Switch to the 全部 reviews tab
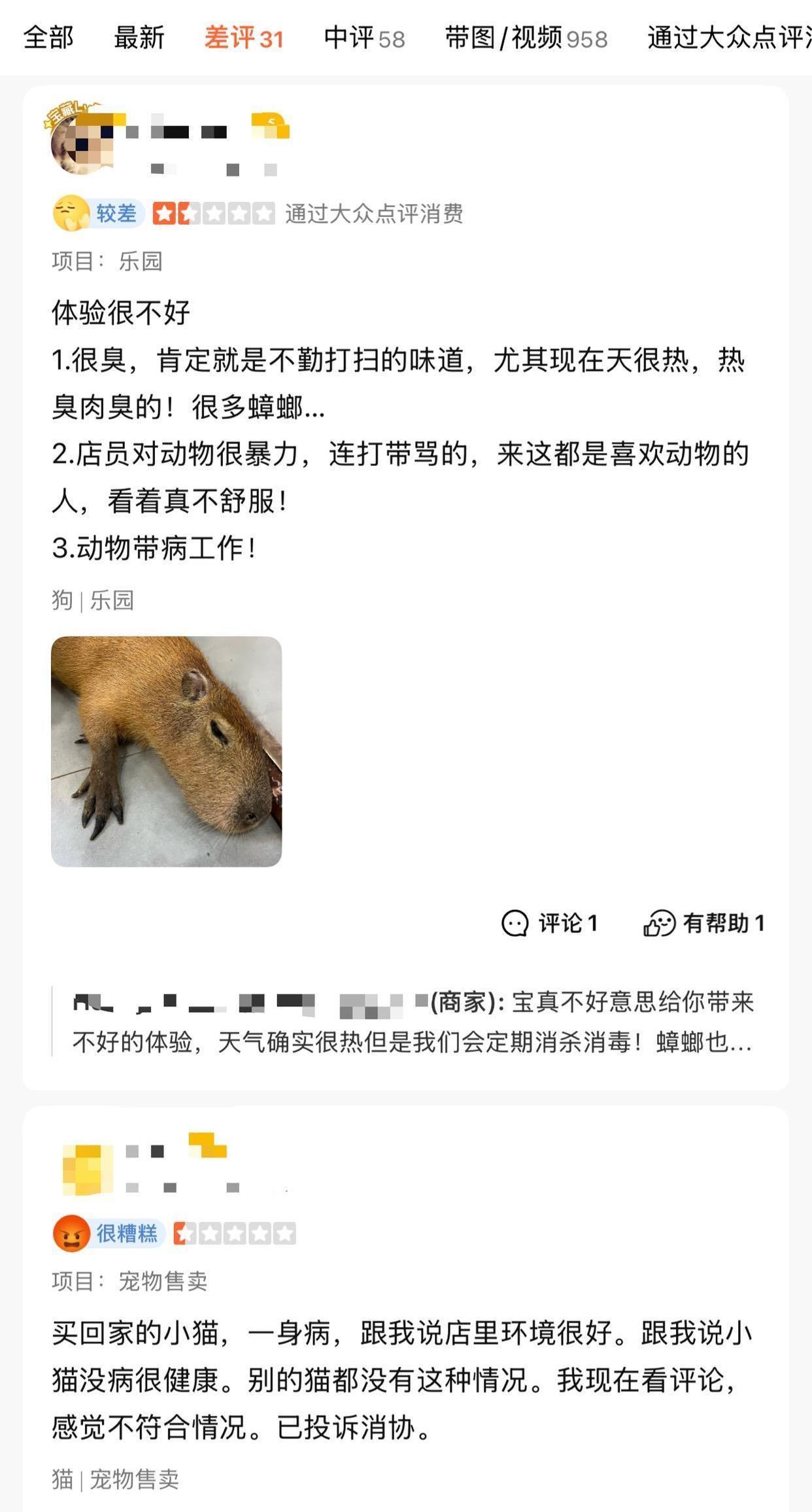This screenshot has width=812, height=1512. tap(48, 38)
